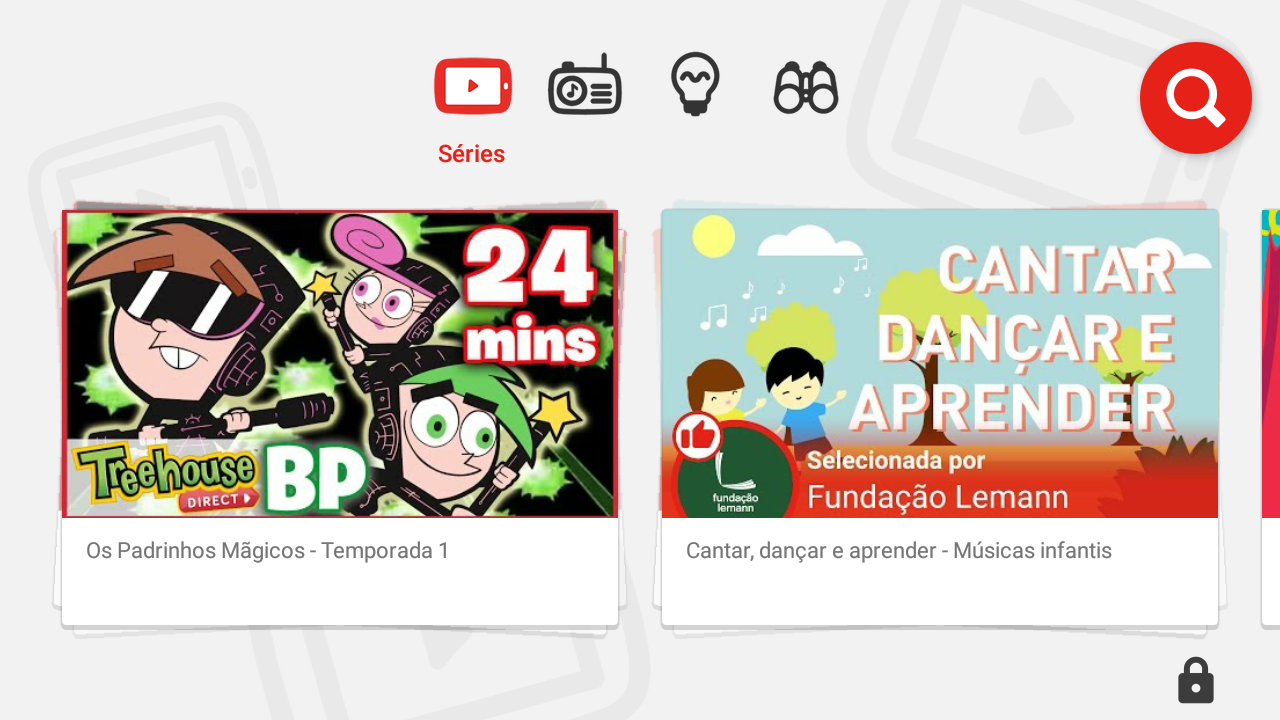Switch to the music radio tab
The width and height of the screenshot is (1280, 720).
(x=585, y=87)
